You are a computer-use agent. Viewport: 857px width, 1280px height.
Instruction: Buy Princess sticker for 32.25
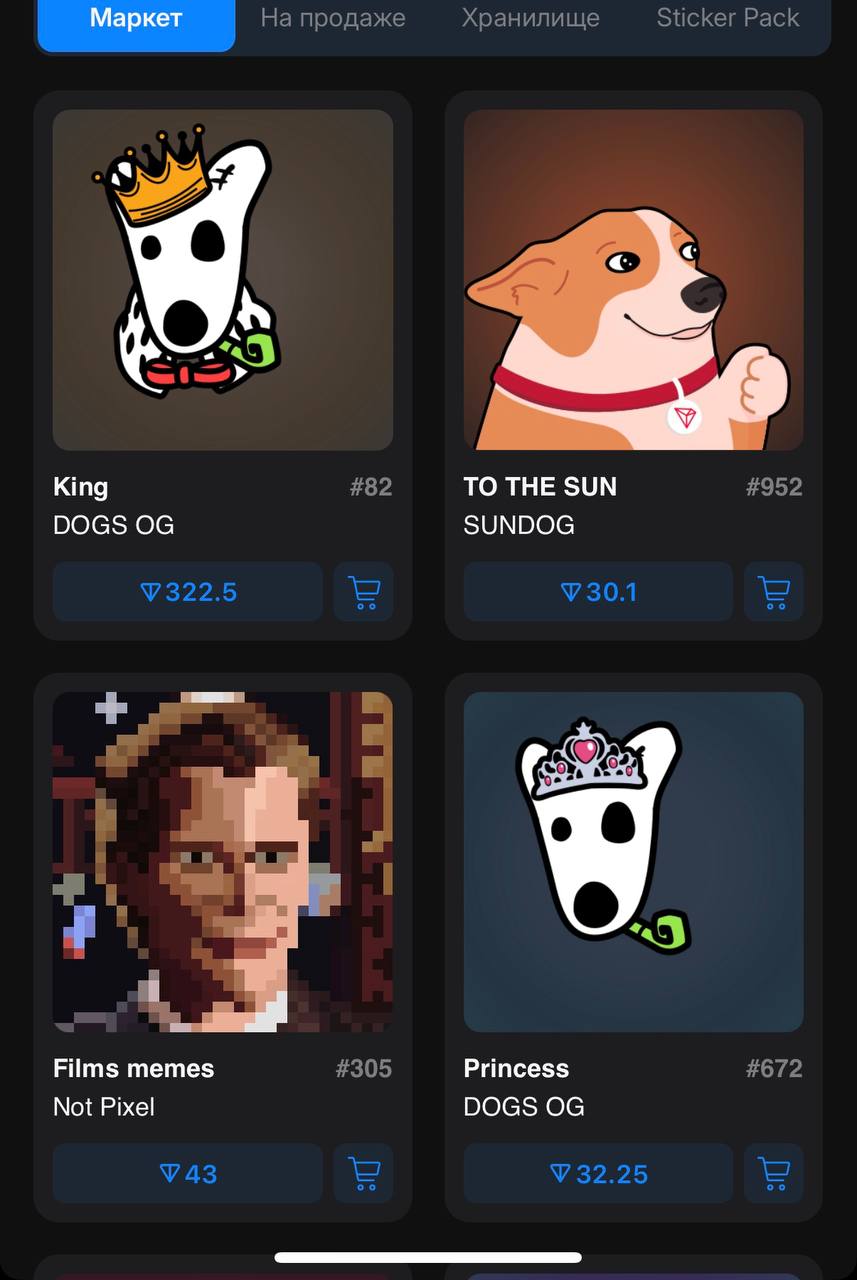598,1173
